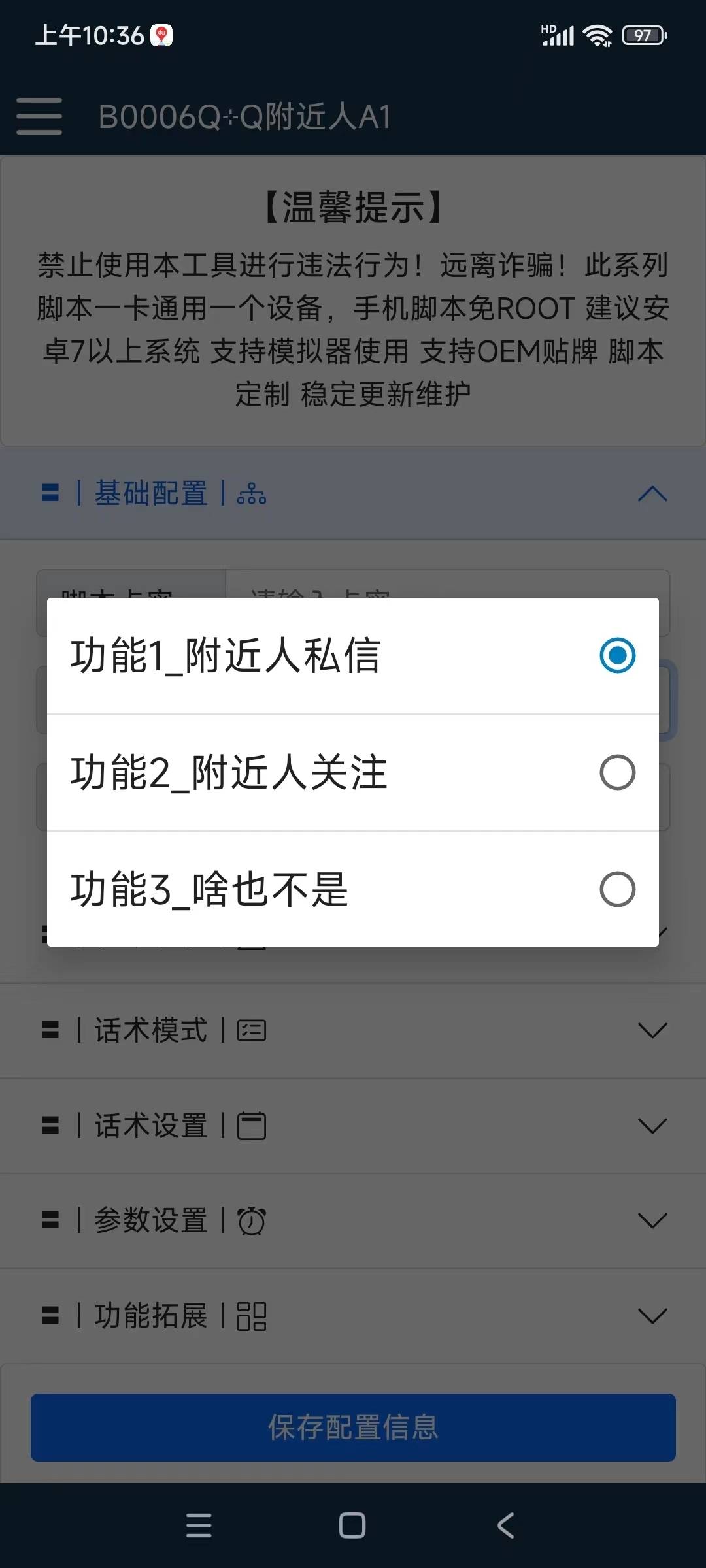The width and height of the screenshot is (706, 1568).
Task: Expand the 话术模式 section
Action: point(652,1030)
